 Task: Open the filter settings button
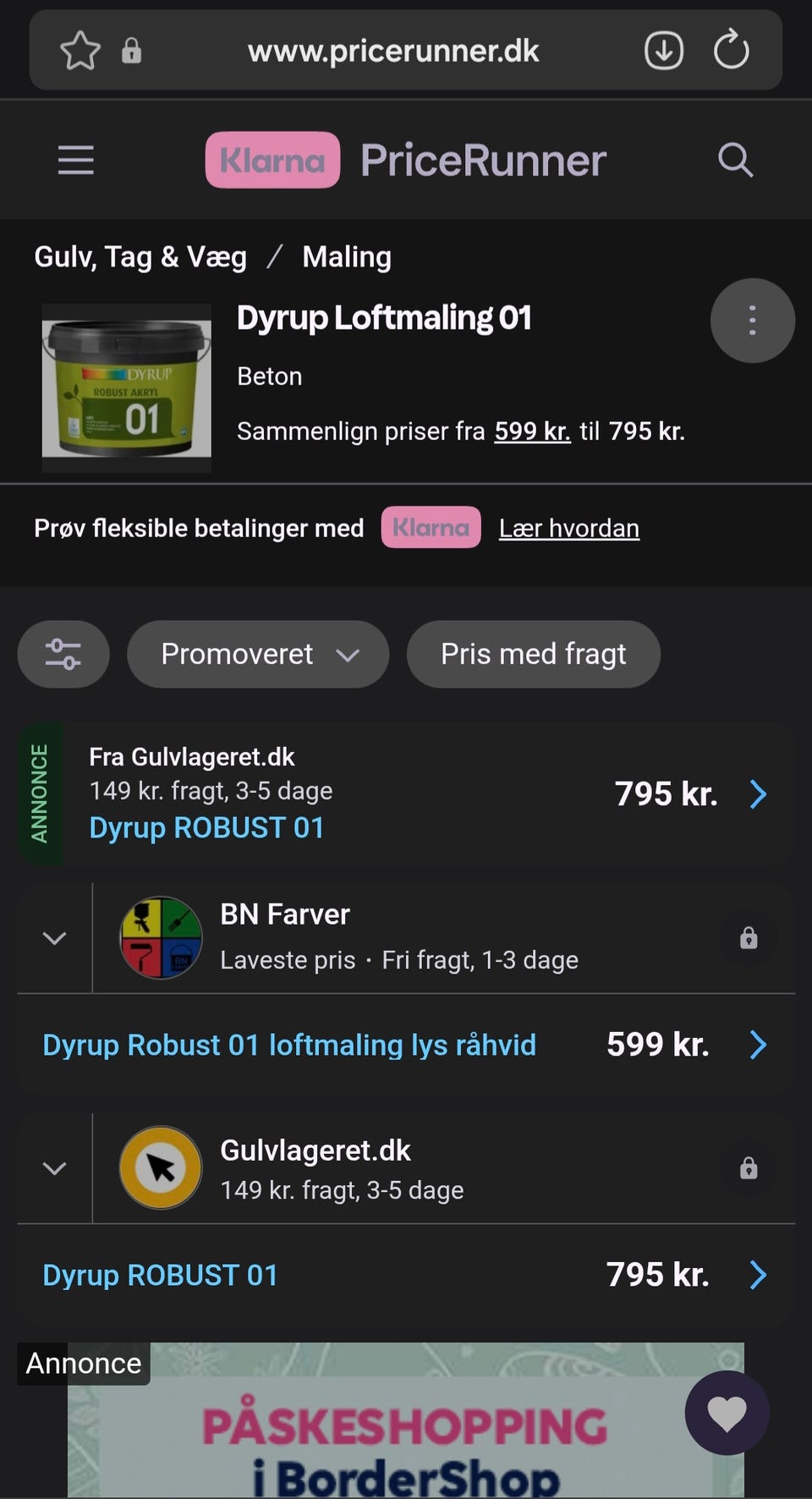(x=63, y=654)
